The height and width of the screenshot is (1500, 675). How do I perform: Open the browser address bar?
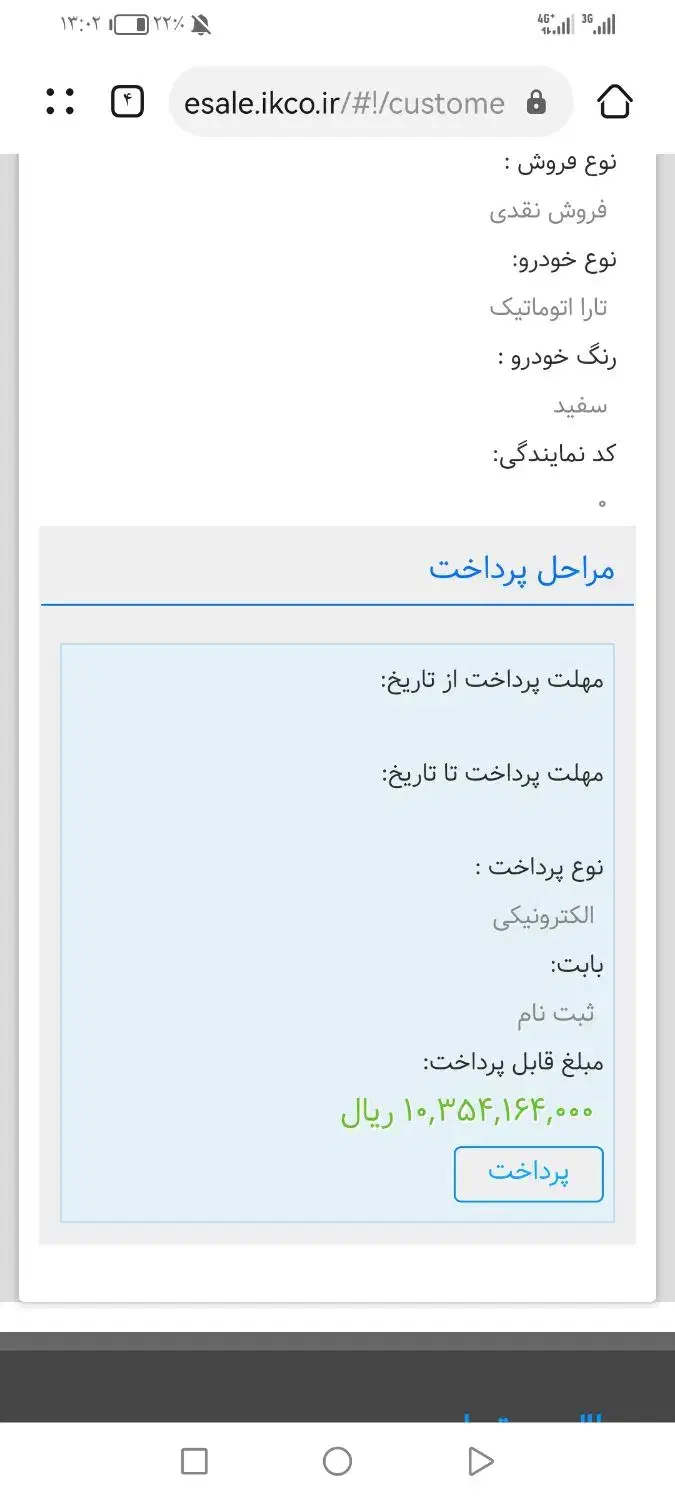[370, 102]
